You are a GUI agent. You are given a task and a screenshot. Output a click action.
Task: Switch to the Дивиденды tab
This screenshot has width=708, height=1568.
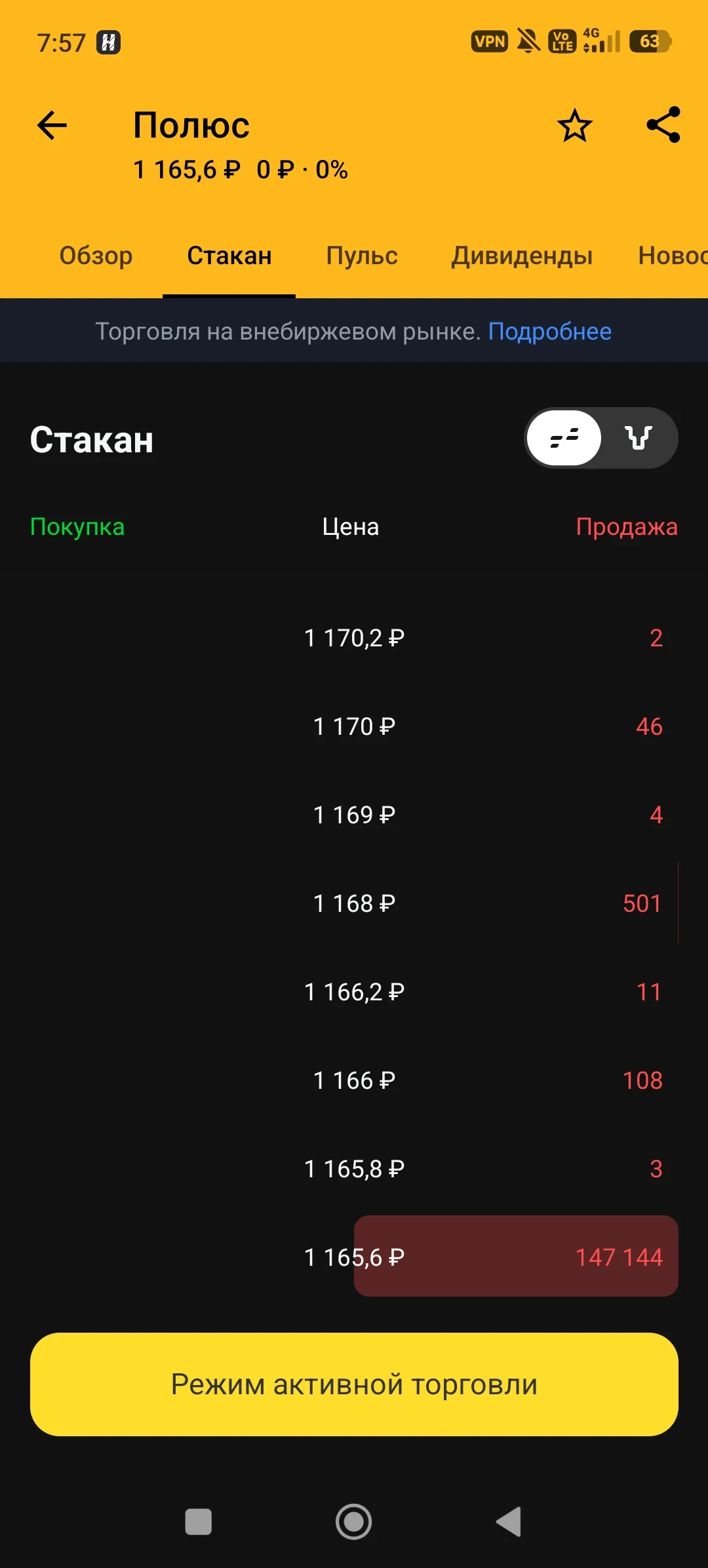tap(522, 256)
